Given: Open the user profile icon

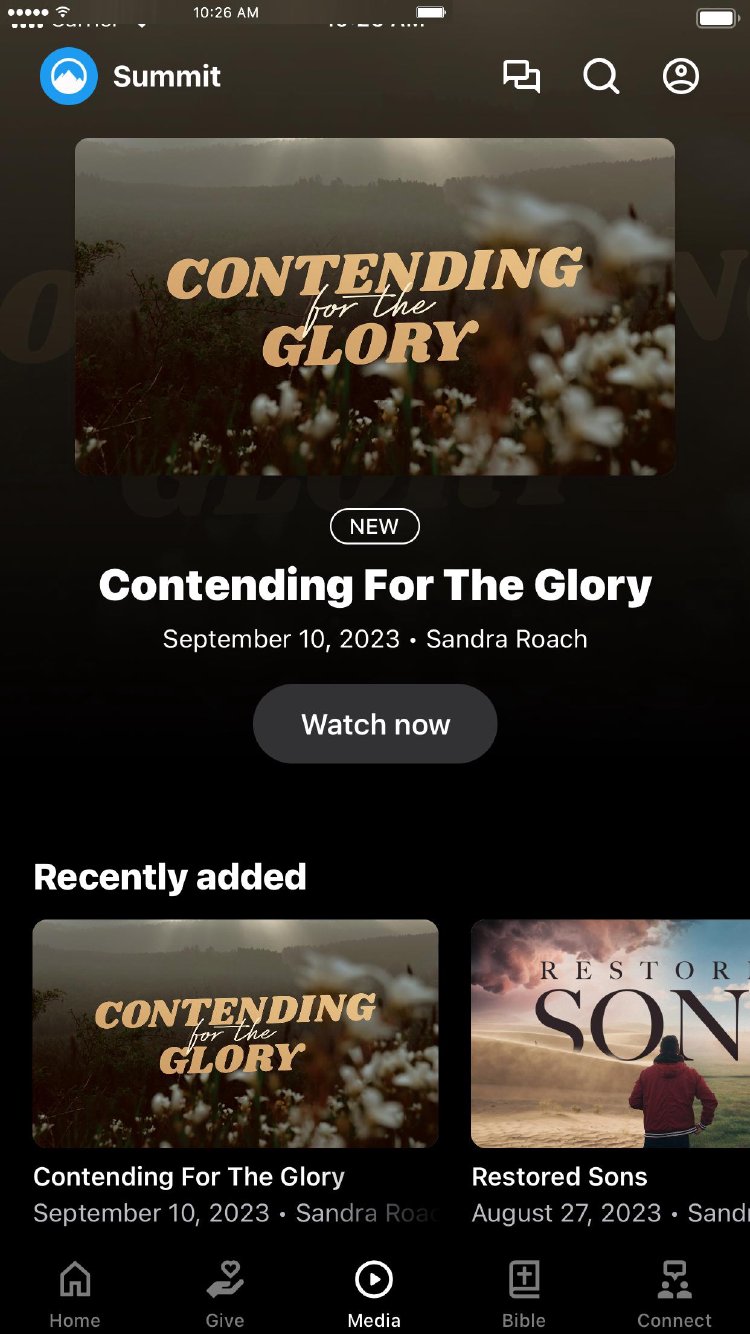Looking at the screenshot, I should (681, 77).
